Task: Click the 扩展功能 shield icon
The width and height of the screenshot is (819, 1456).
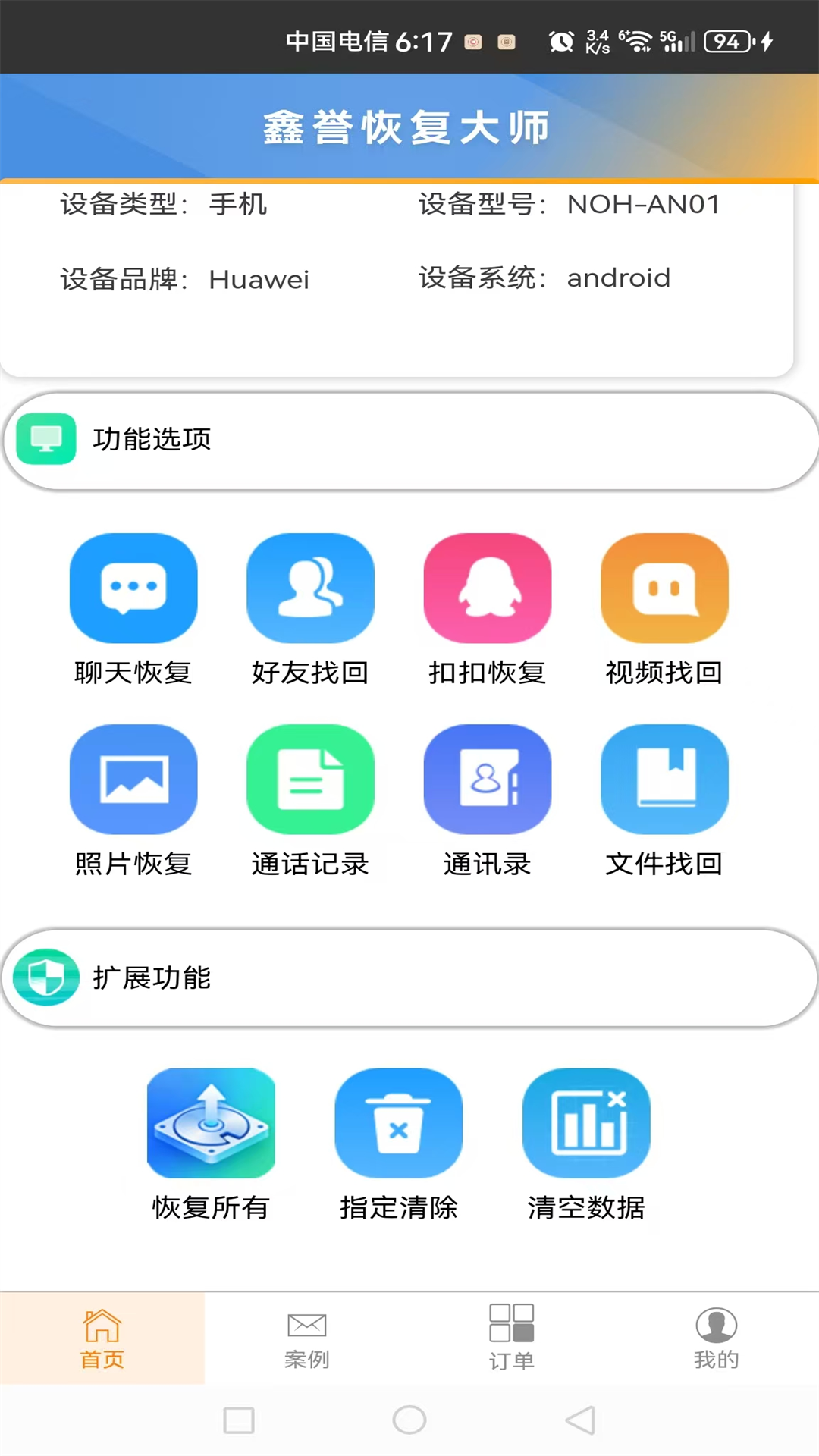Action: (45, 978)
